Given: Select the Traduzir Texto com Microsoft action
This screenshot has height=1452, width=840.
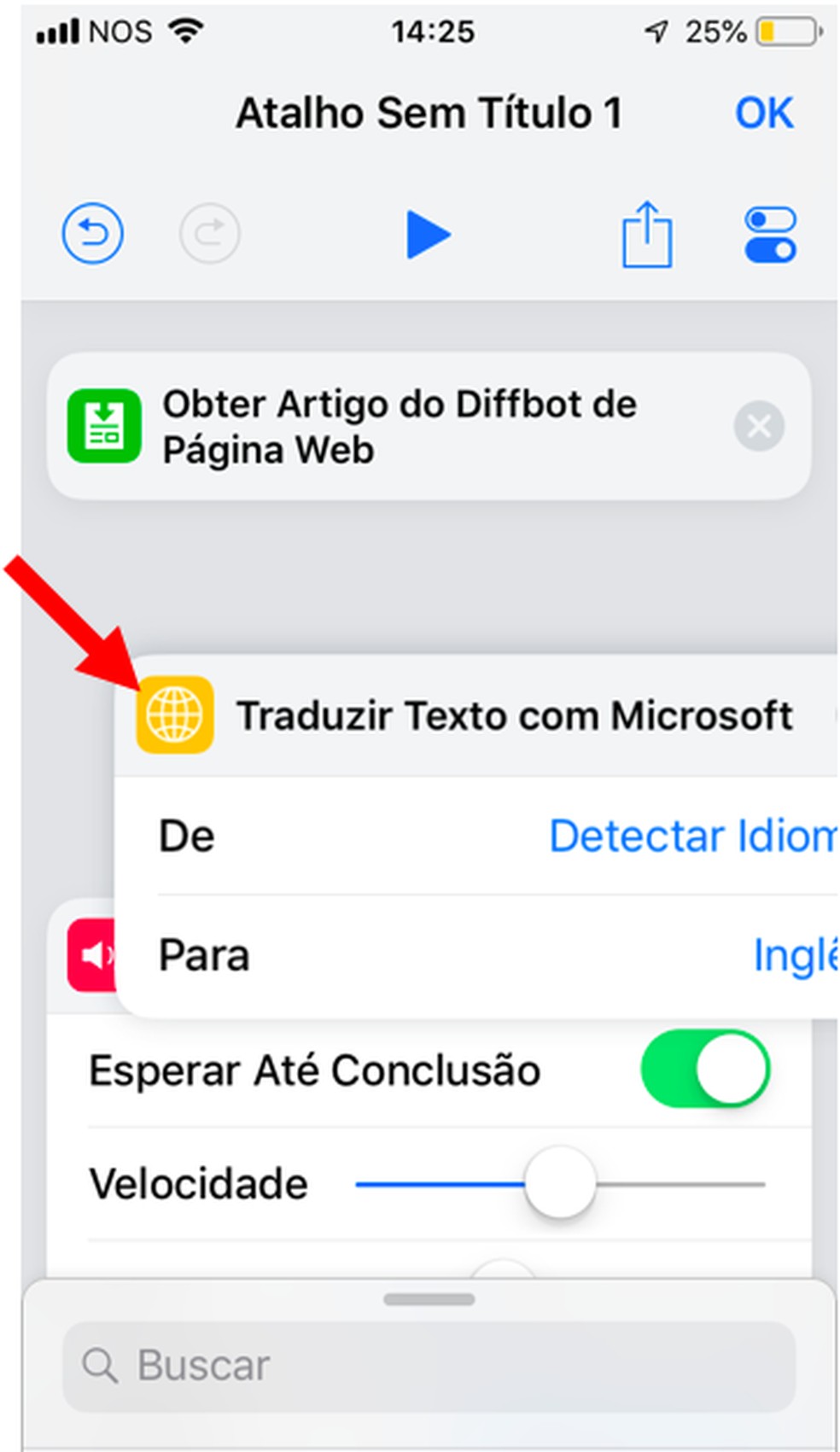Looking at the screenshot, I should click(512, 715).
